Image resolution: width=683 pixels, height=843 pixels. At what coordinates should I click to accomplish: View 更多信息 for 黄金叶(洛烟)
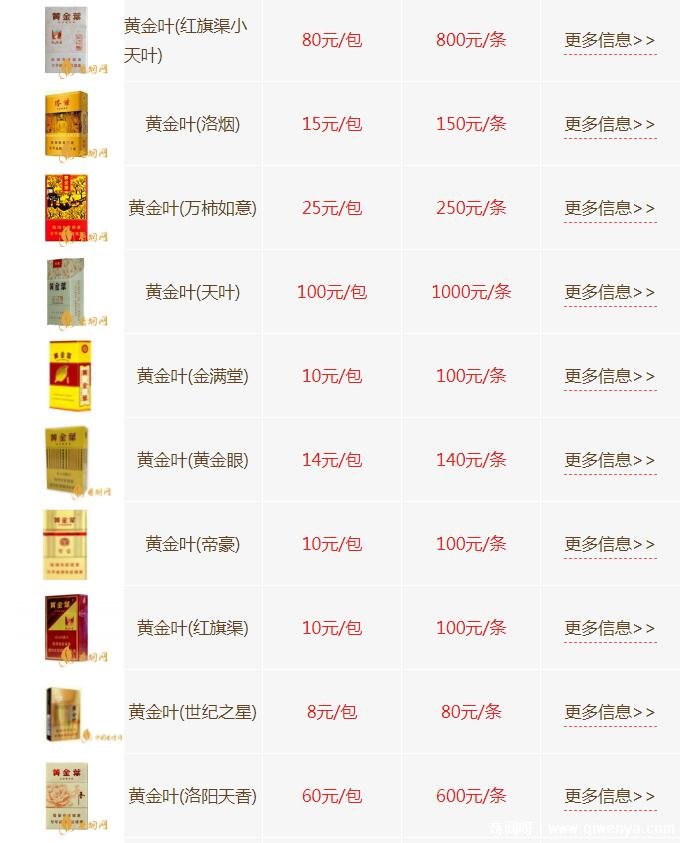pyautogui.click(x=610, y=124)
